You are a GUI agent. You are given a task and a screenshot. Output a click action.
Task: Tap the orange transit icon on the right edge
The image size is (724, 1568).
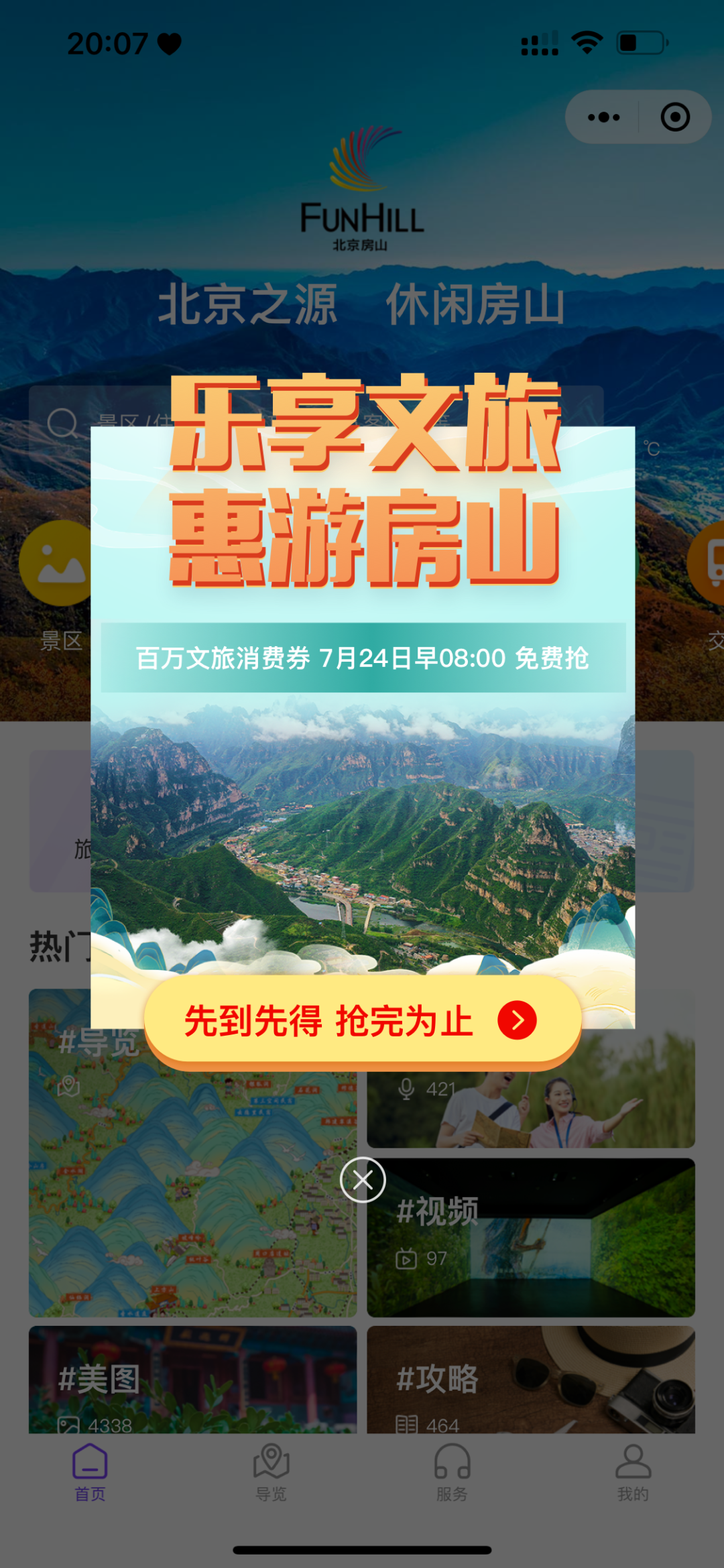coord(709,563)
